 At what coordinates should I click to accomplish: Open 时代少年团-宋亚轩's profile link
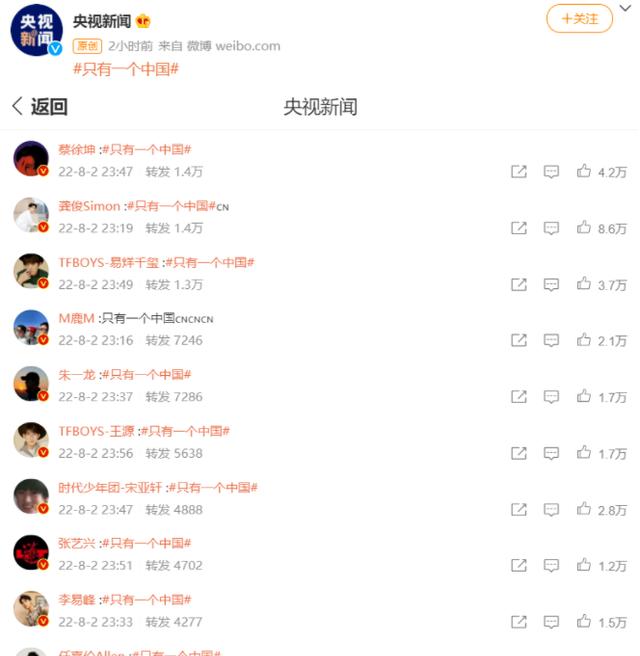pyautogui.click(x=110, y=487)
